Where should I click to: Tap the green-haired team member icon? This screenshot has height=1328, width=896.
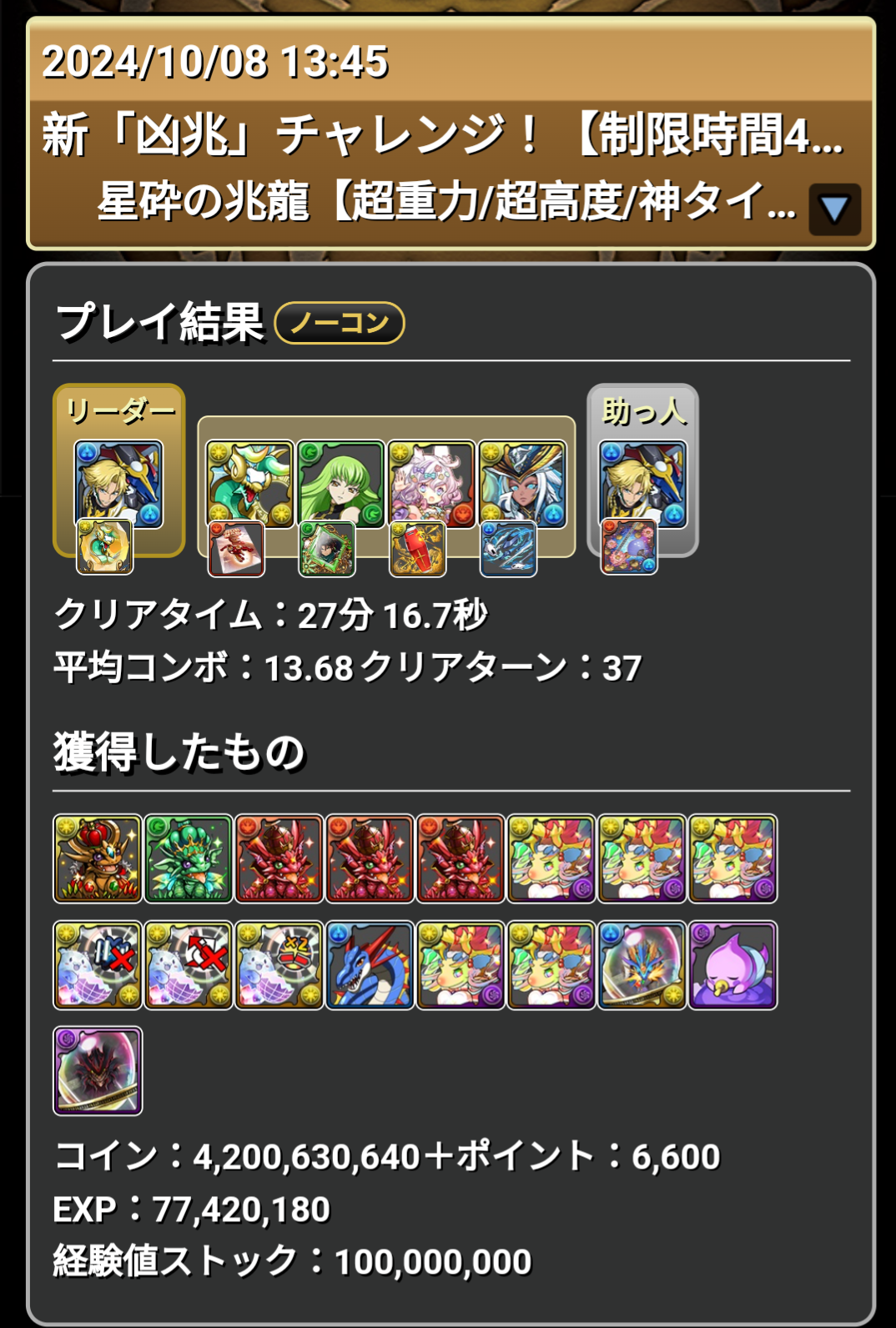pos(340,484)
